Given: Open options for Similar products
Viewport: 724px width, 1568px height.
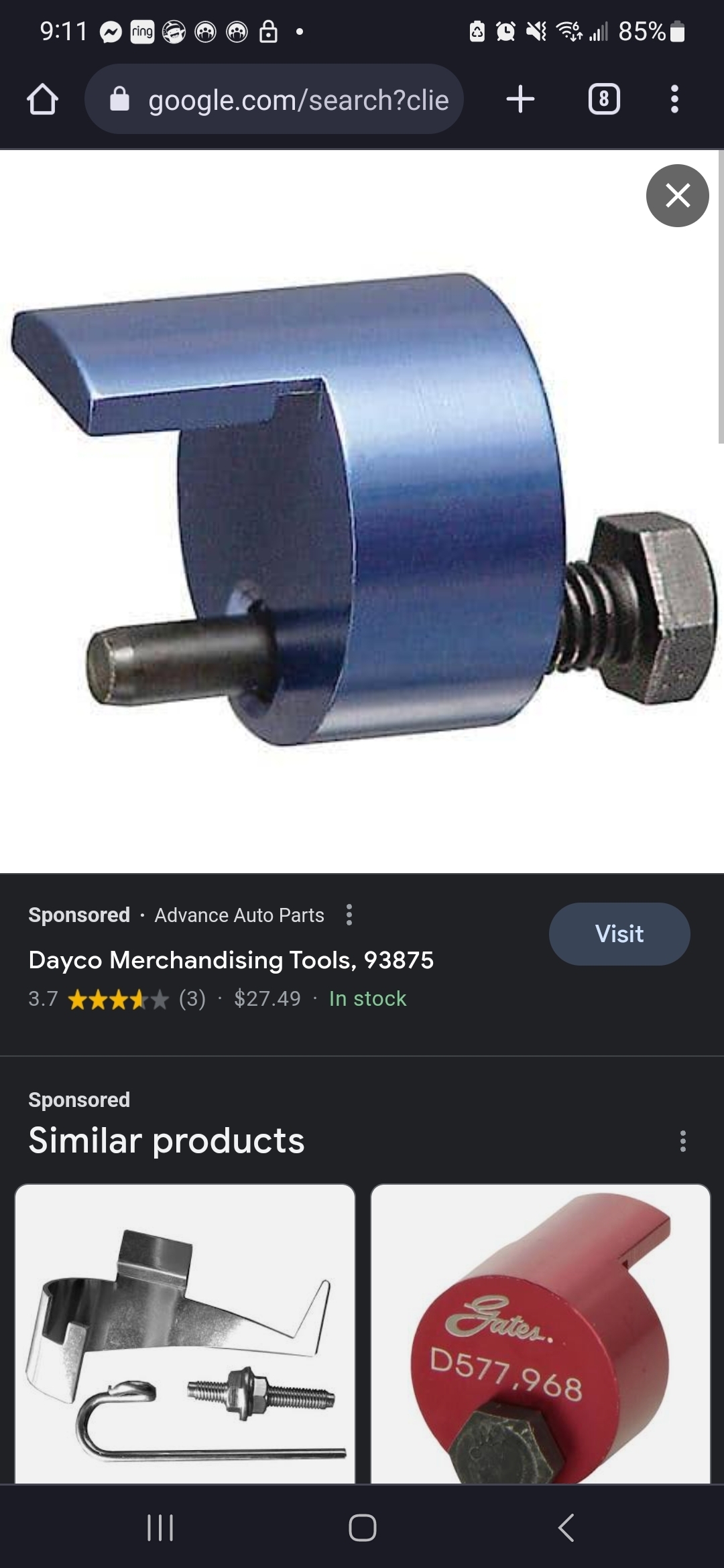Looking at the screenshot, I should (x=682, y=1140).
